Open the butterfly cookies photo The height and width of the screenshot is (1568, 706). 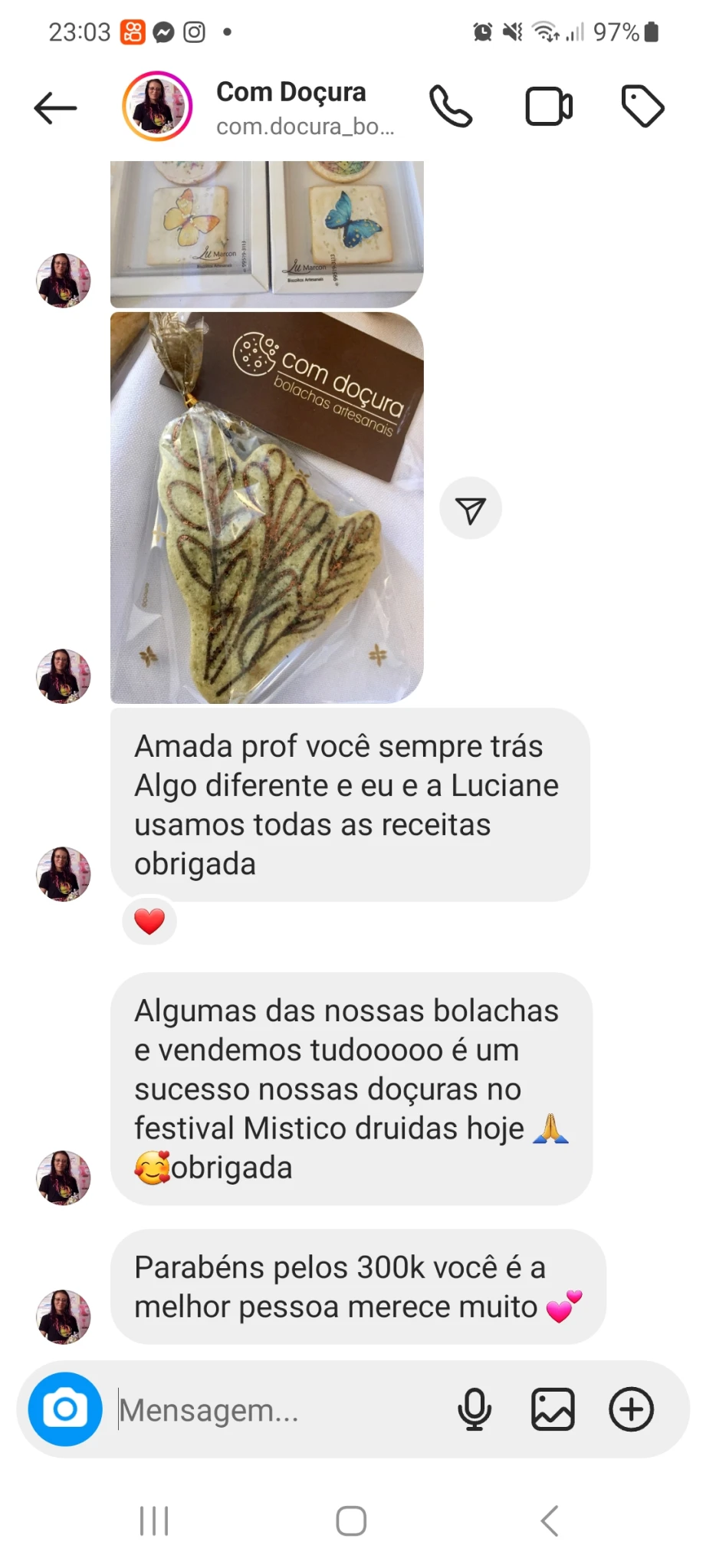pyautogui.click(x=267, y=234)
